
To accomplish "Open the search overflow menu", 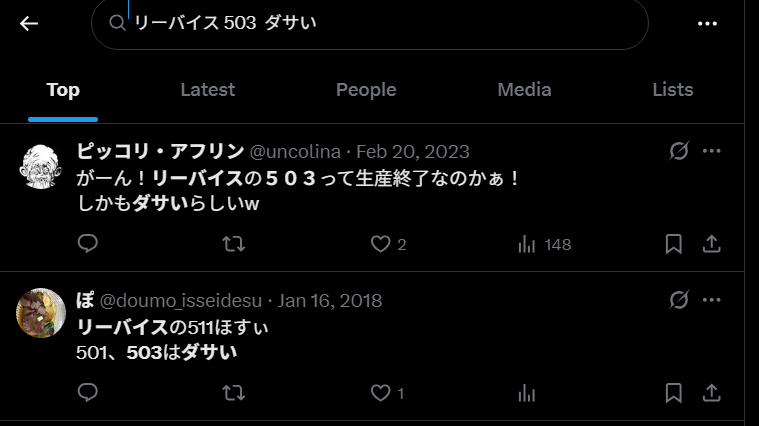I will click(708, 23).
